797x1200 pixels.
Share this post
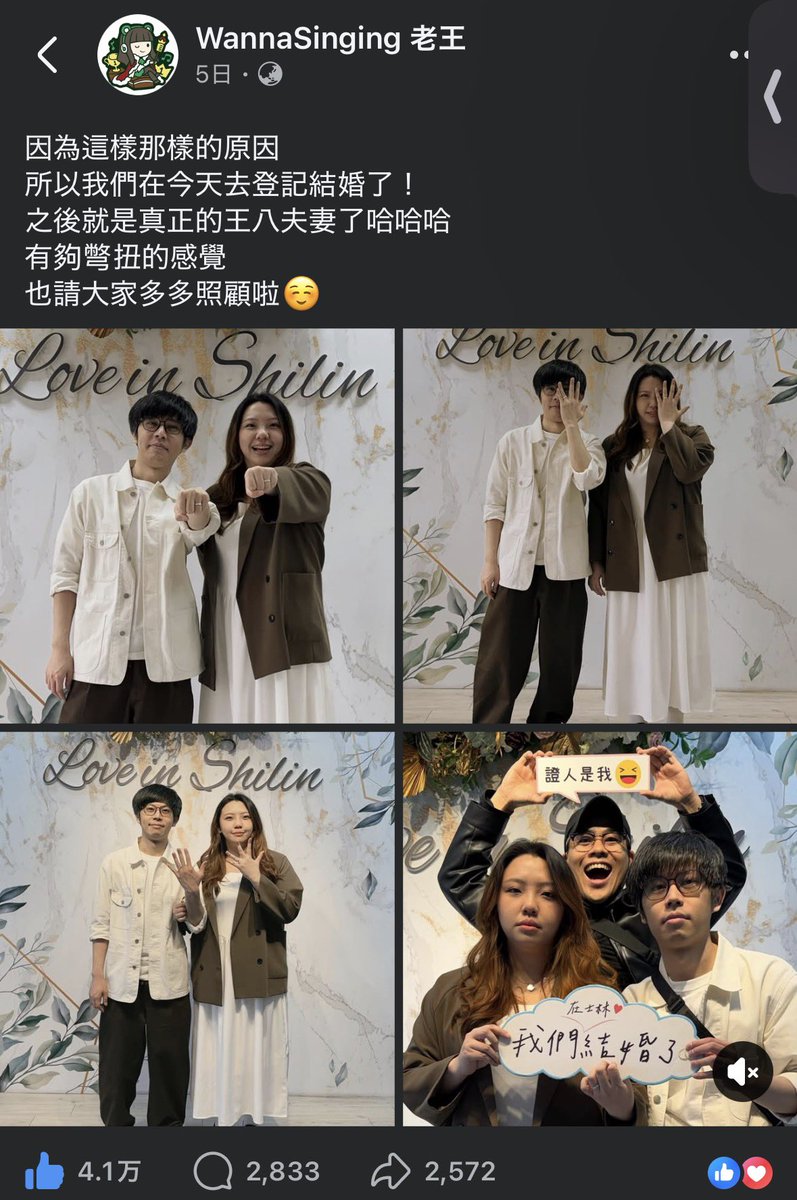tap(432, 1171)
